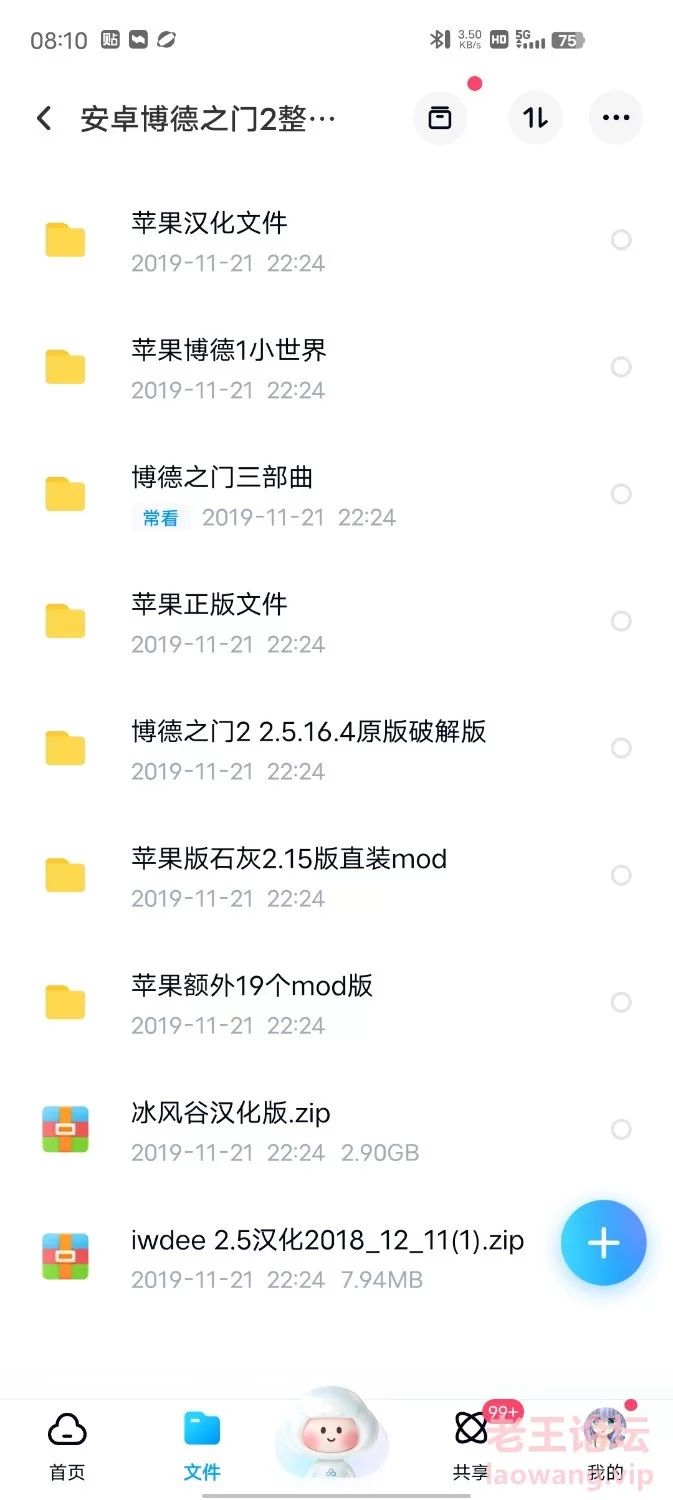Go back with the top-left arrow

(44, 119)
